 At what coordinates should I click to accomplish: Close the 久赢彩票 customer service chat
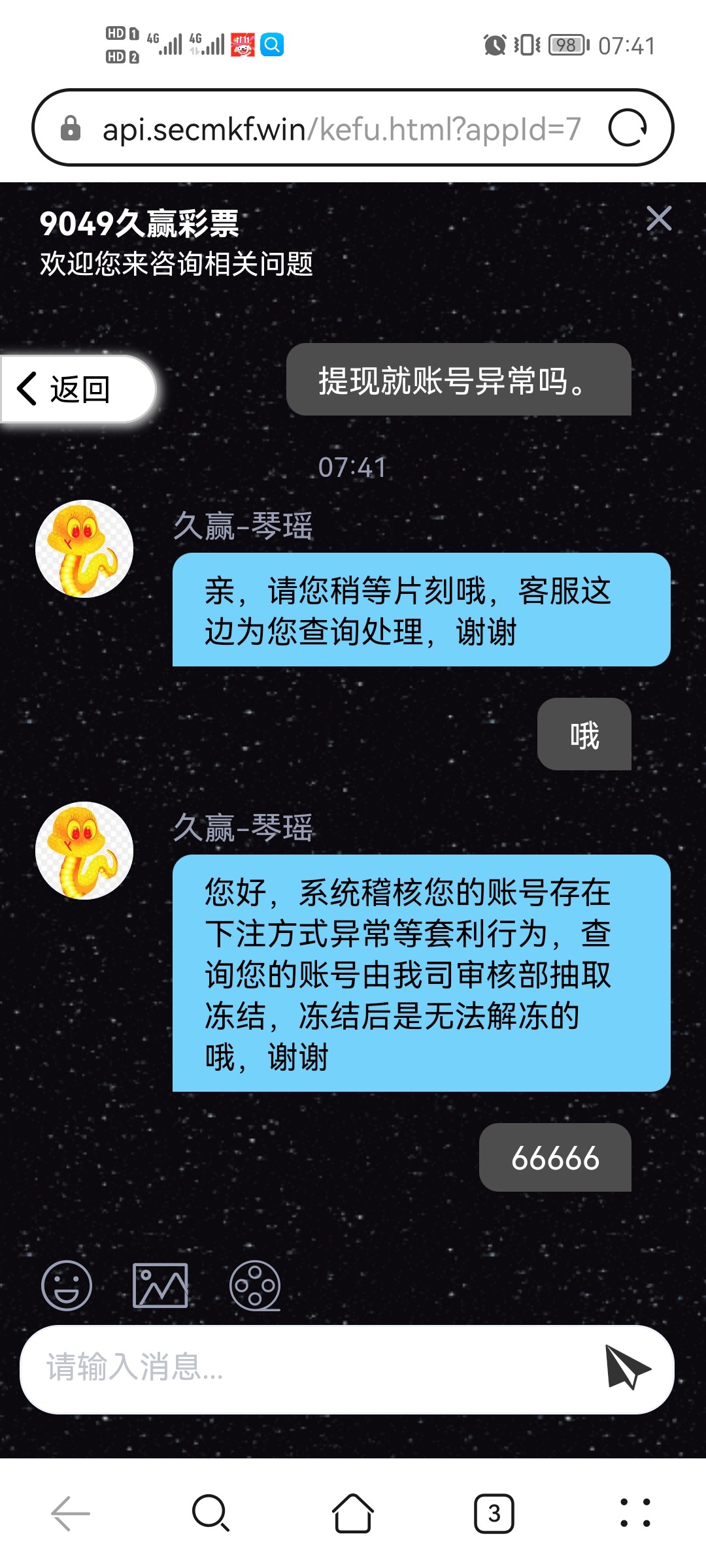[x=658, y=219]
